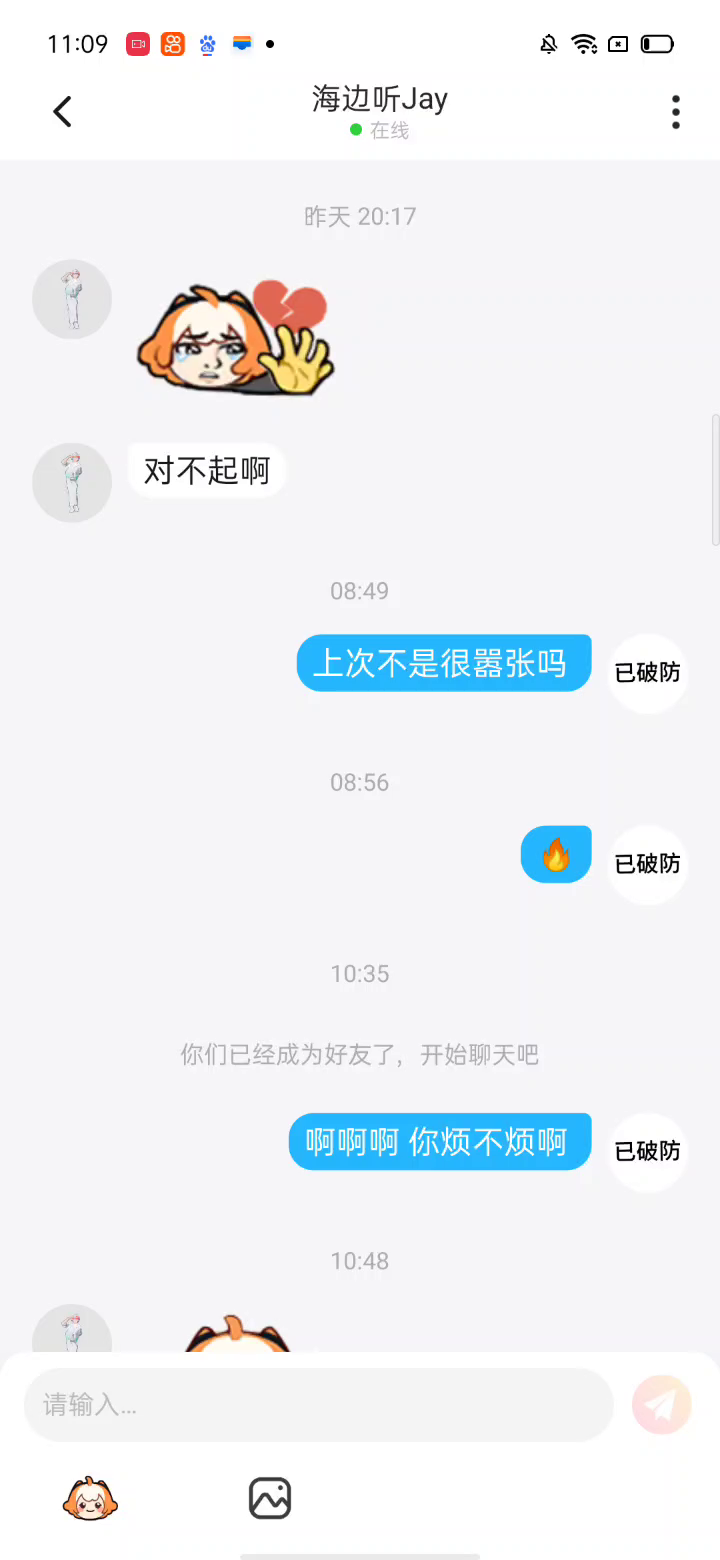Open my avatar beside 上次不是很嚣张吗
720x1560 pixels.
pos(648,672)
